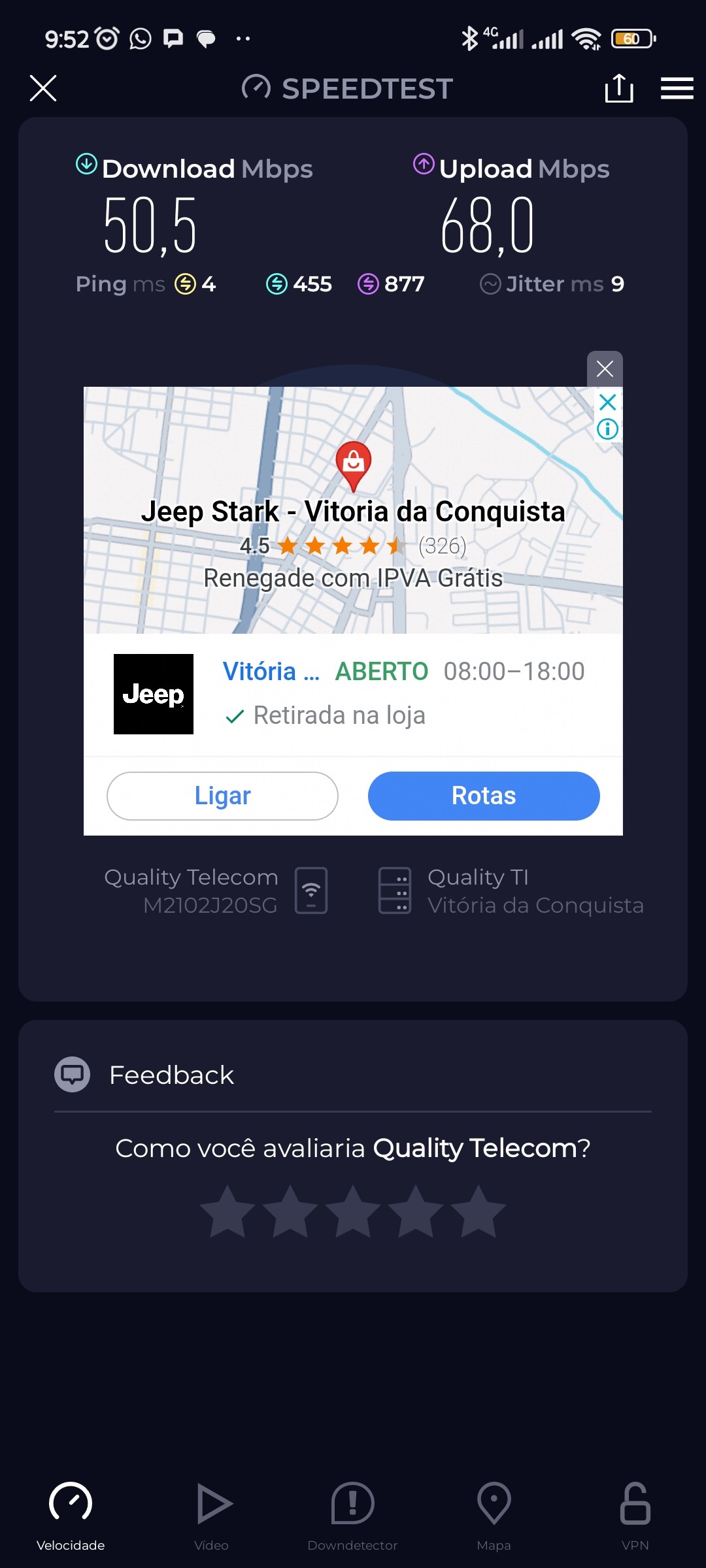
Task: Get directions with Rotas button
Action: coord(484,796)
